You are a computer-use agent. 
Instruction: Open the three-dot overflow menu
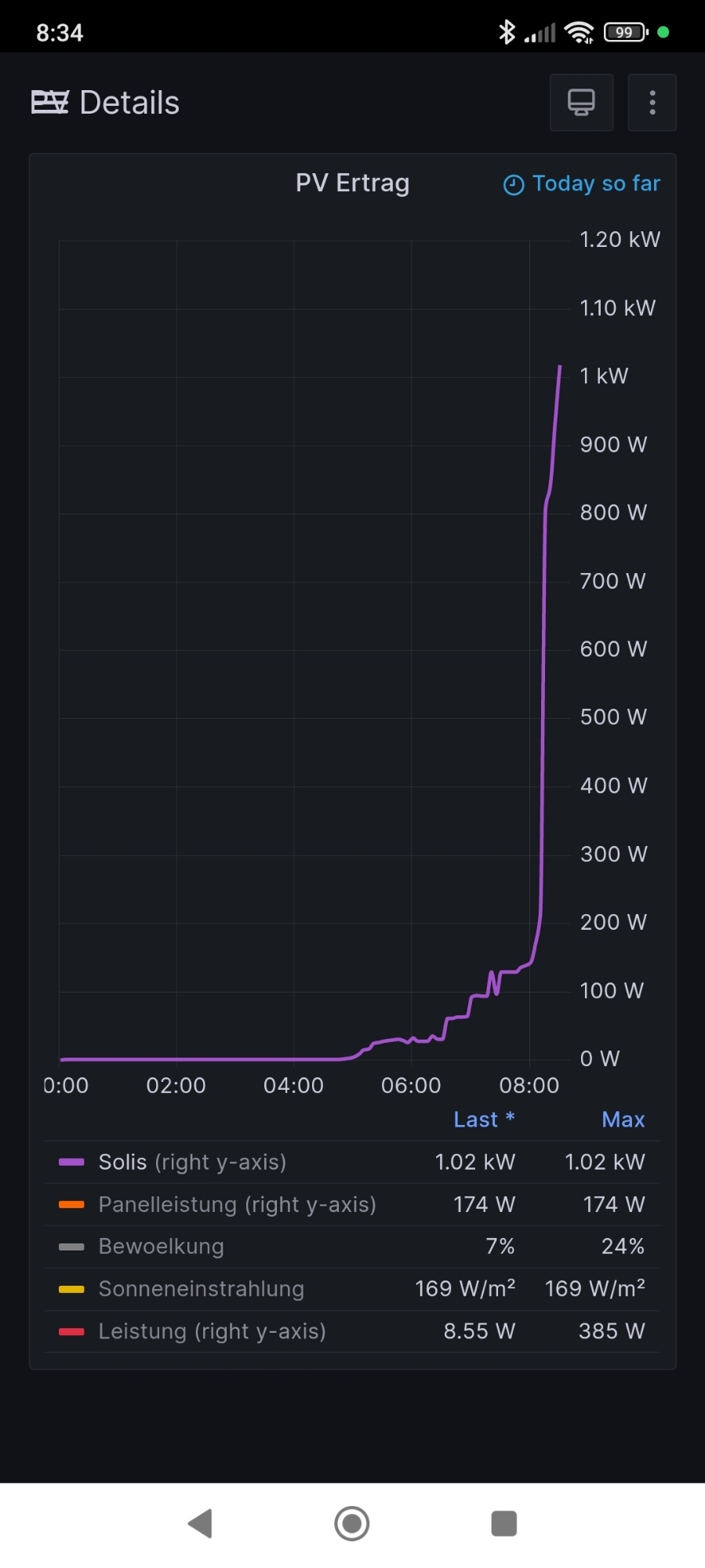(x=652, y=103)
